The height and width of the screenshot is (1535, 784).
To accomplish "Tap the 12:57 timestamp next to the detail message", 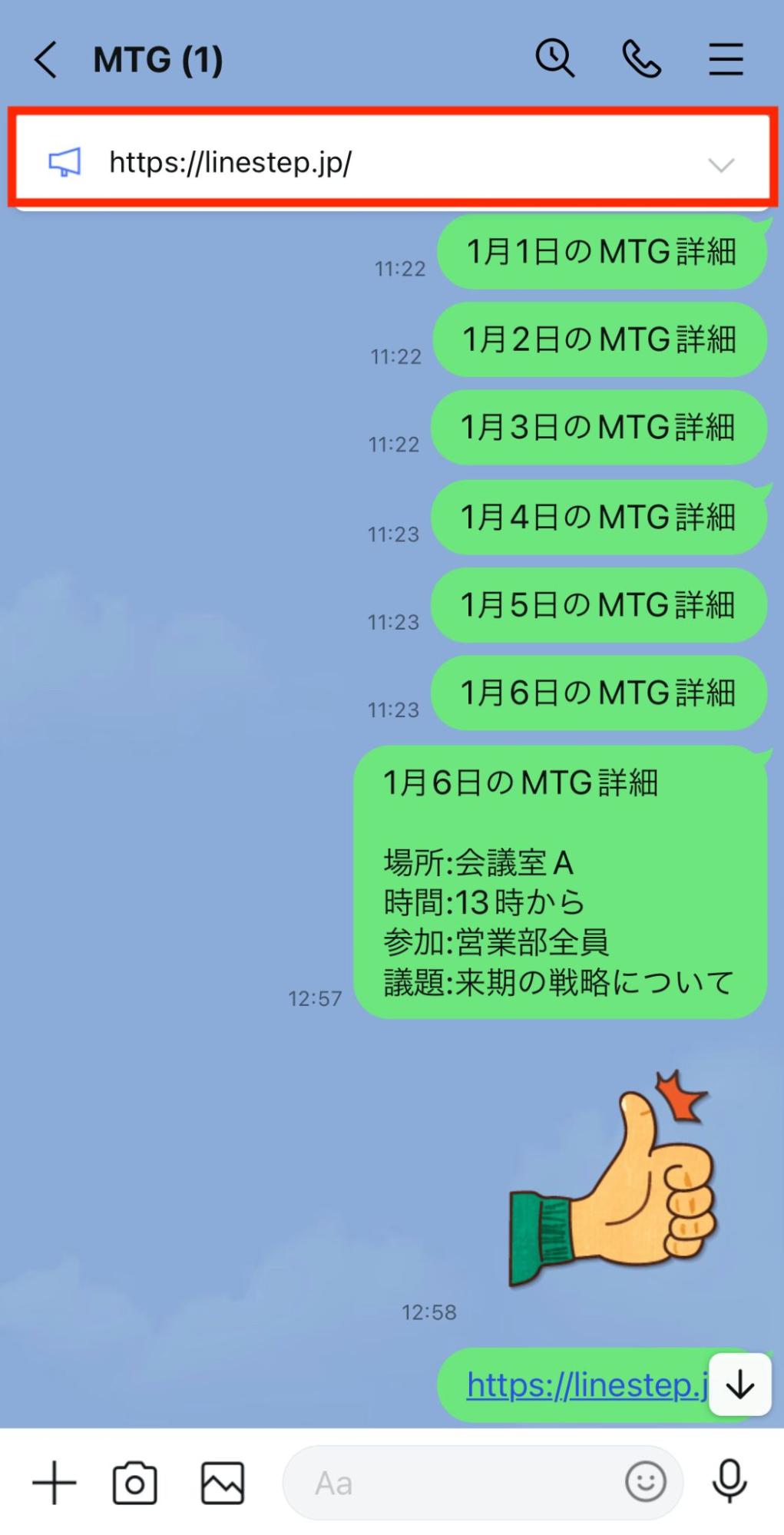I will [317, 998].
